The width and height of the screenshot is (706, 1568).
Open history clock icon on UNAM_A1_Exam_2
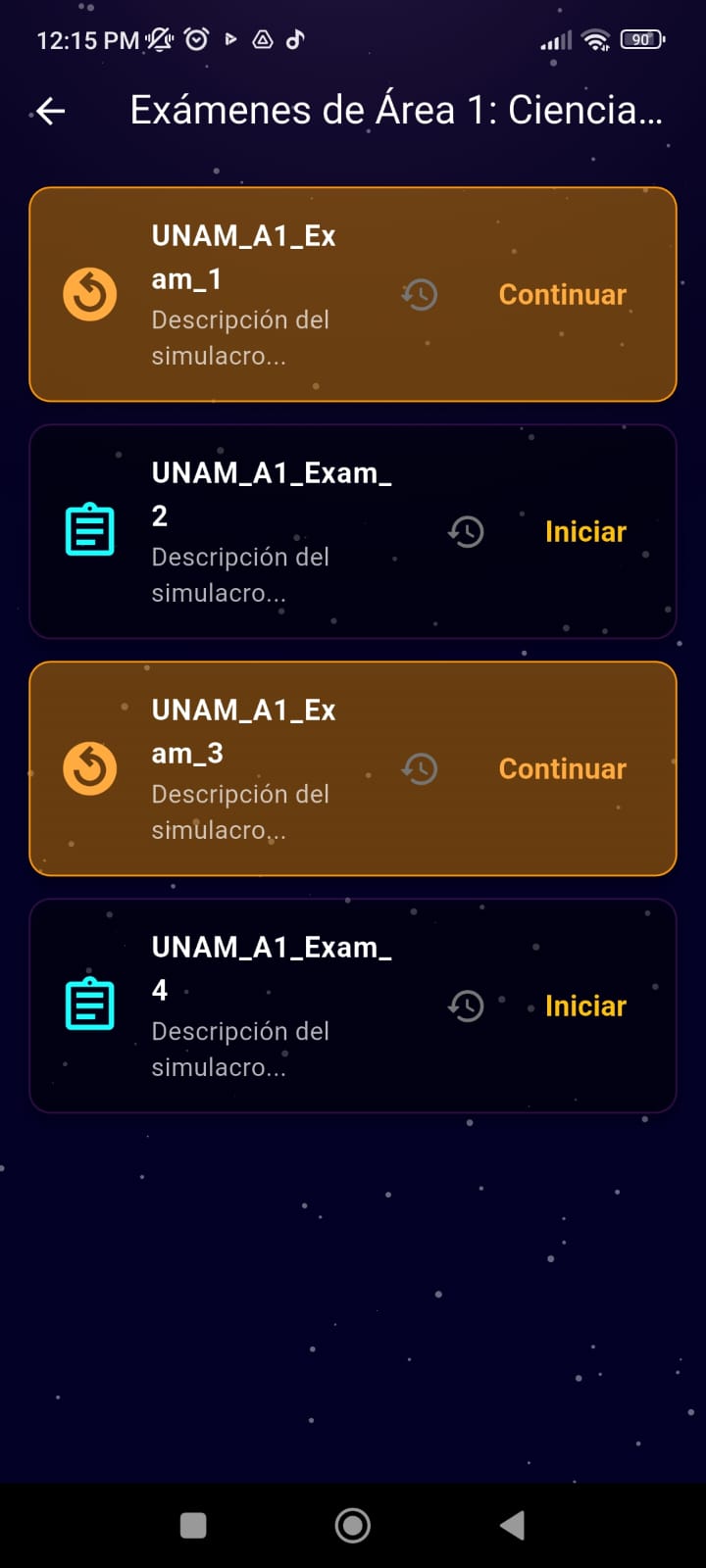[x=466, y=530]
